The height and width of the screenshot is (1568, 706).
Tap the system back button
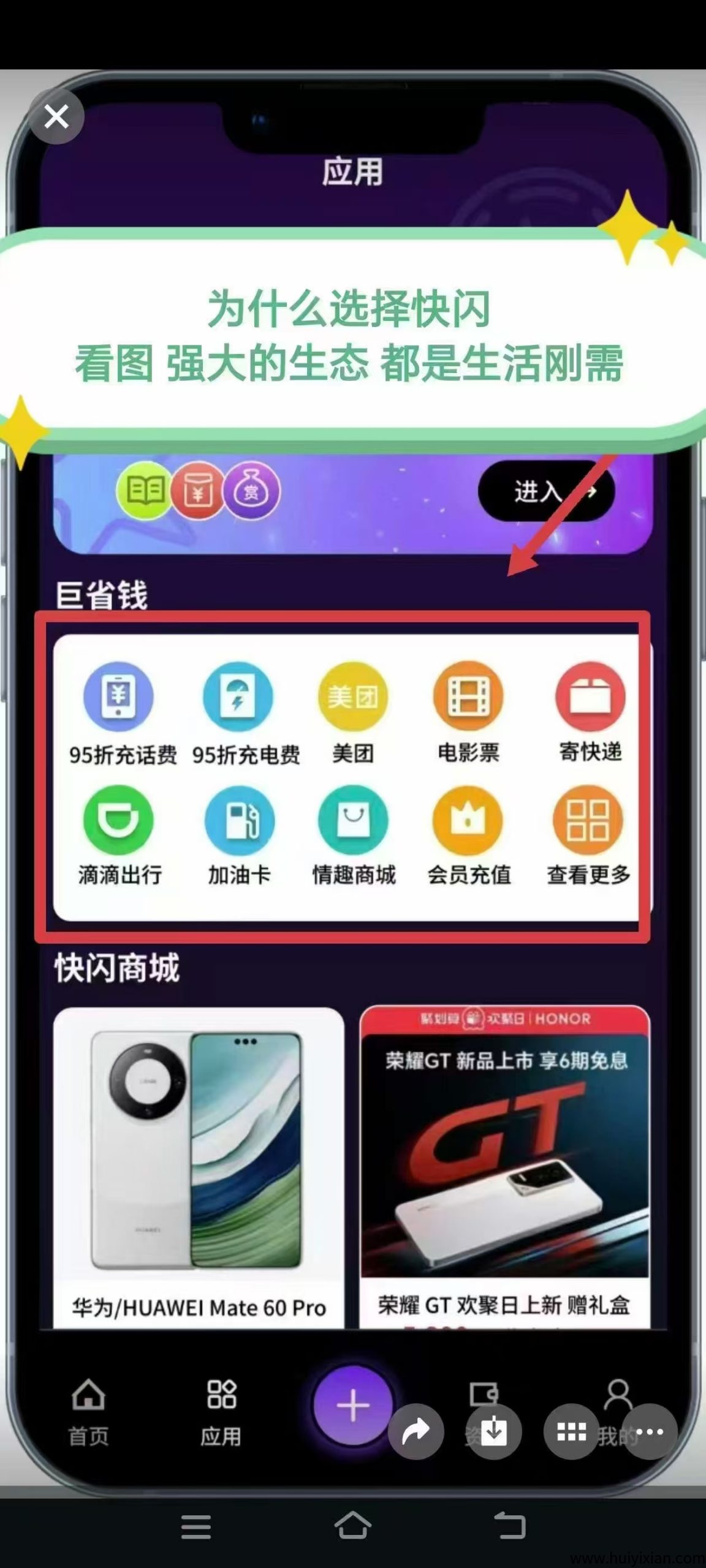coord(510,1525)
